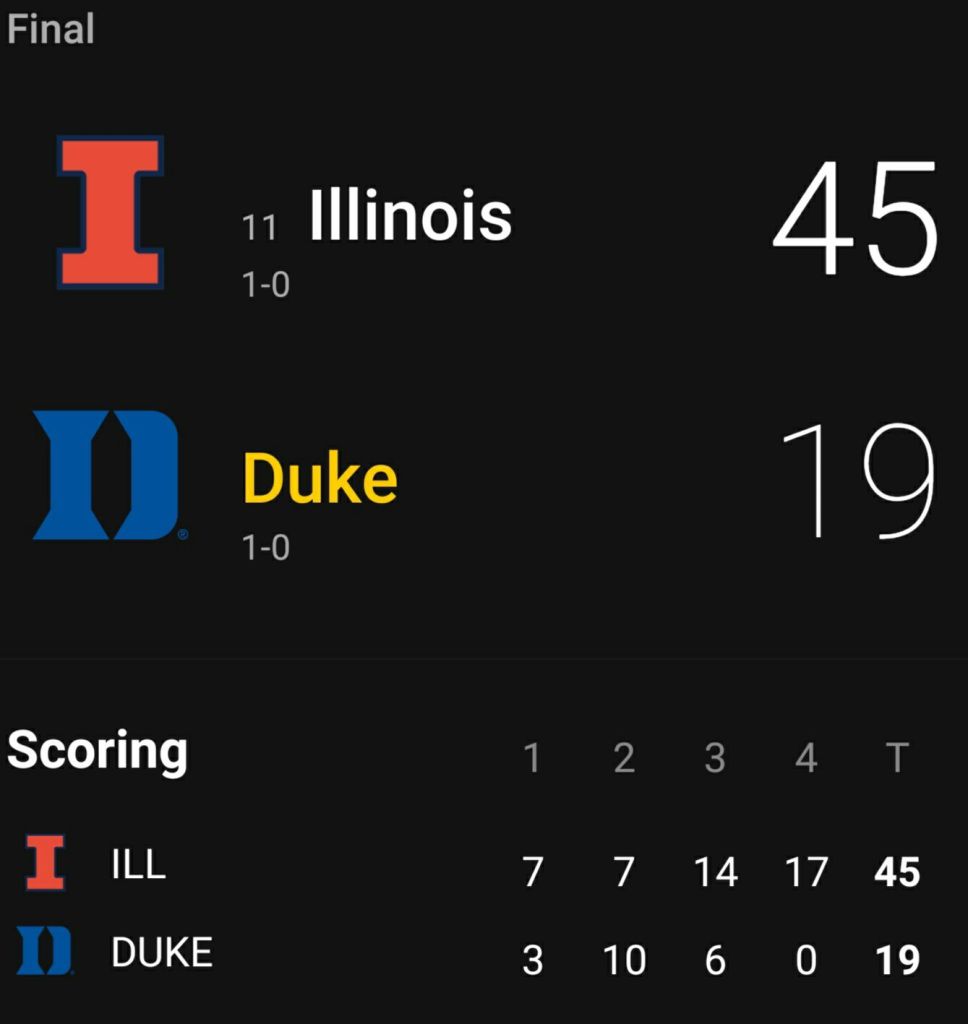Open the Duke team page
Image resolution: width=968 pixels, height=1024 pixels.
[x=320, y=478]
